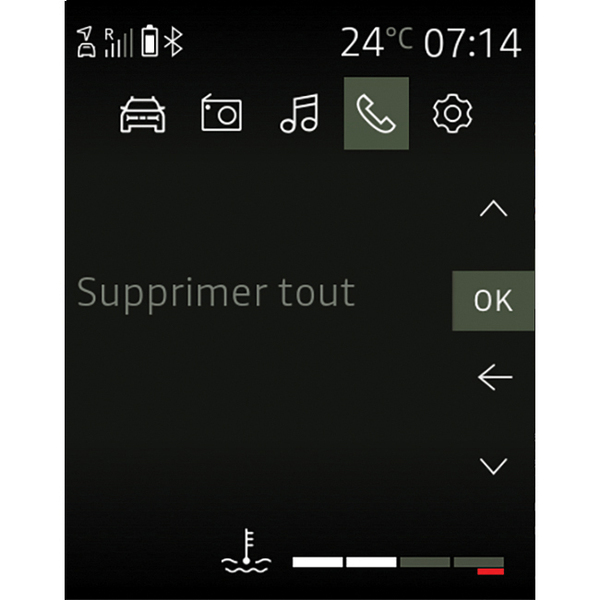Switch to the radio tab

(x=221, y=115)
